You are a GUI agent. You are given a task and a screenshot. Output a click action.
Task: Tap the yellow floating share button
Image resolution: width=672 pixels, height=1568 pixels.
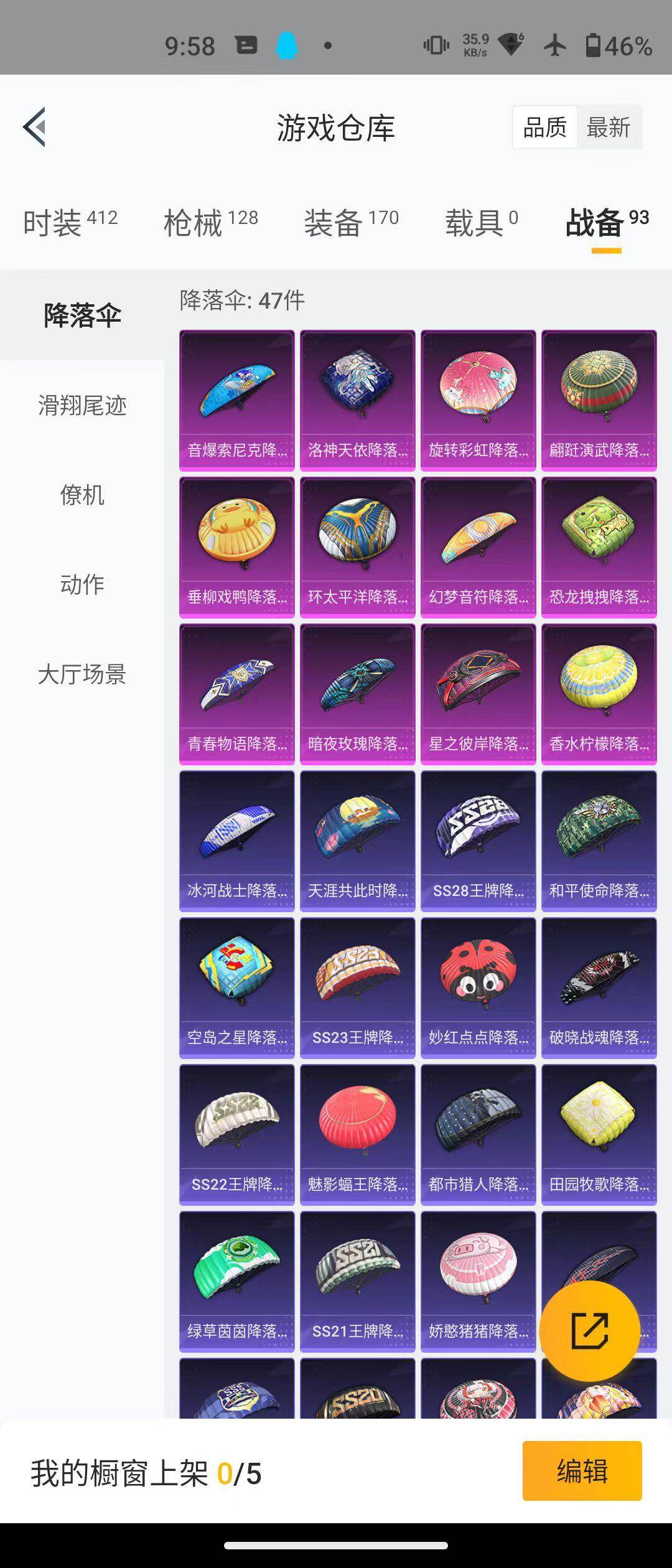click(589, 1330)
